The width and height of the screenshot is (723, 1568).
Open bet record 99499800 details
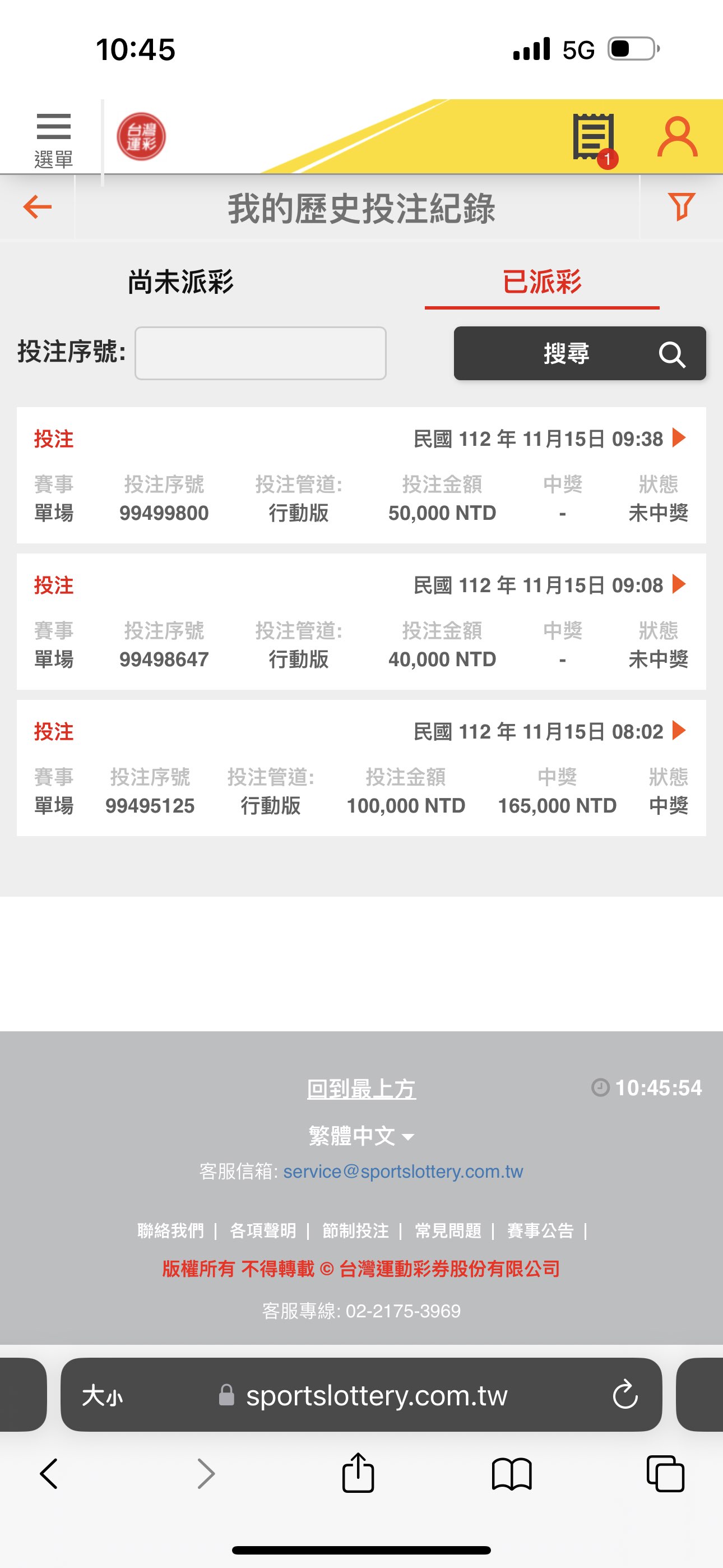pyautogui.click(x=679, y=437)
